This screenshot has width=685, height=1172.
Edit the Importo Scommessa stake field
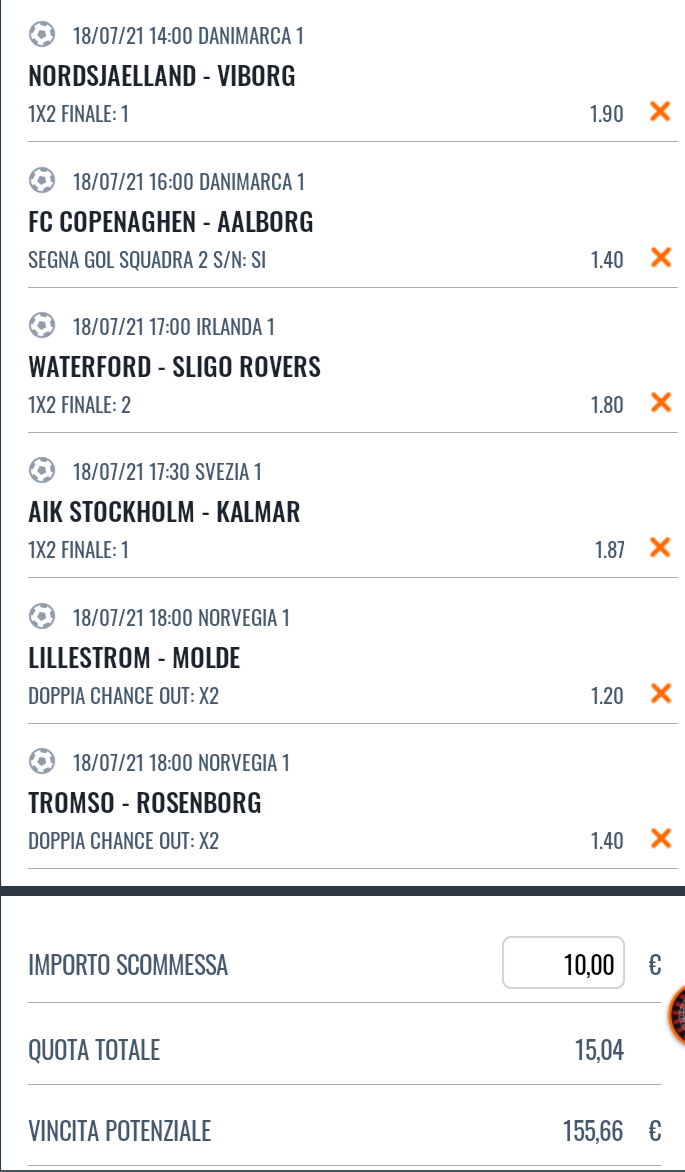click(564, 963)
